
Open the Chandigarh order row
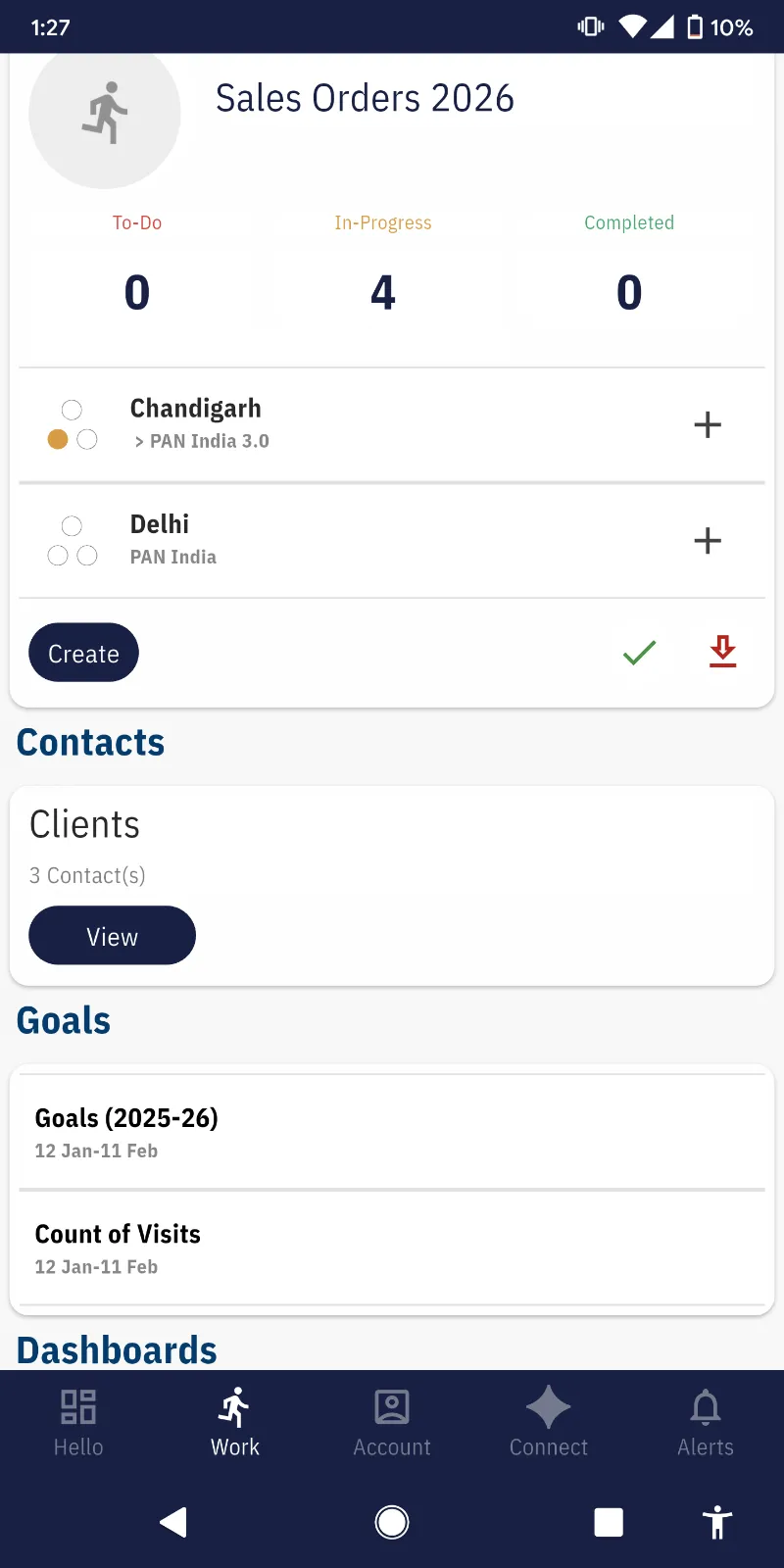tap(294, 424)
